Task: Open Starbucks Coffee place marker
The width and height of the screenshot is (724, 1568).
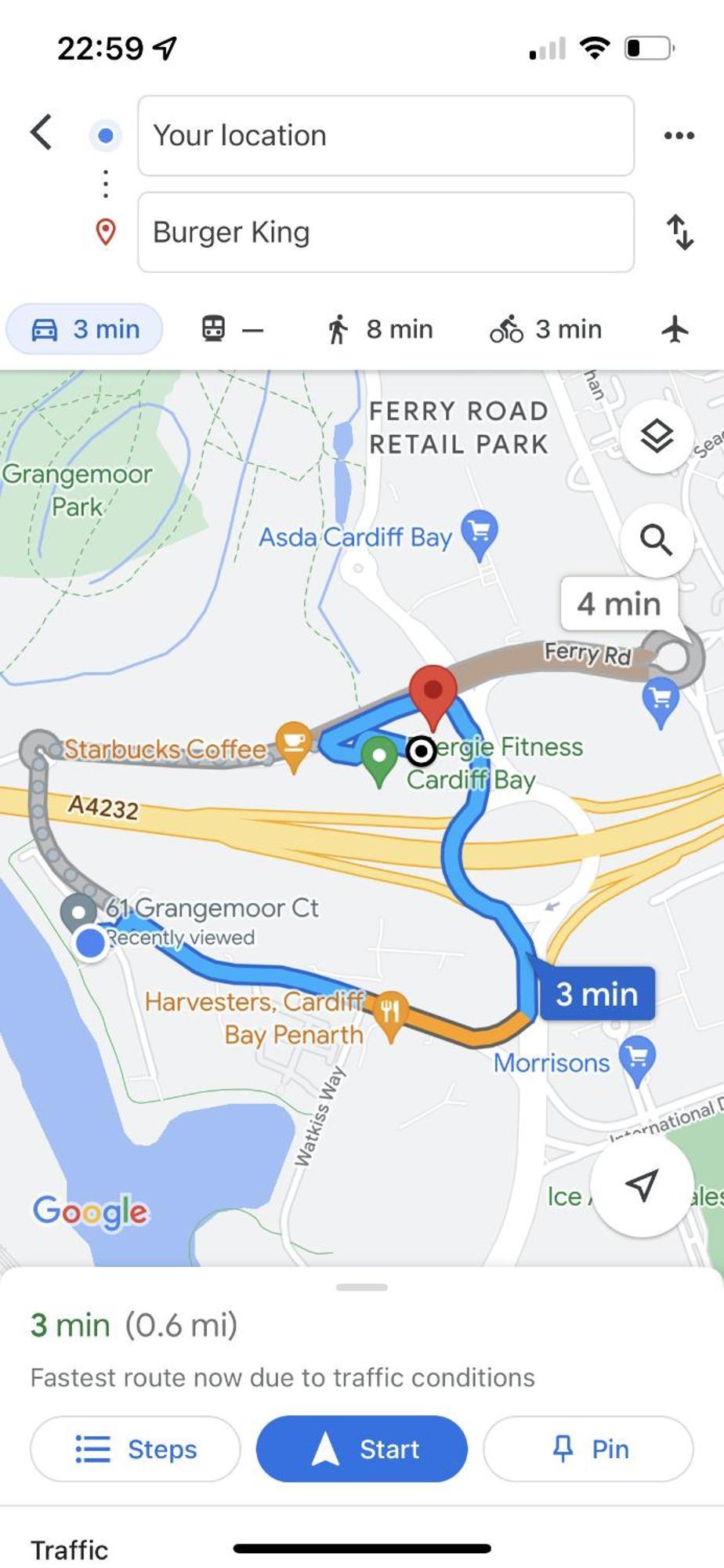Action: click(293, 743)
